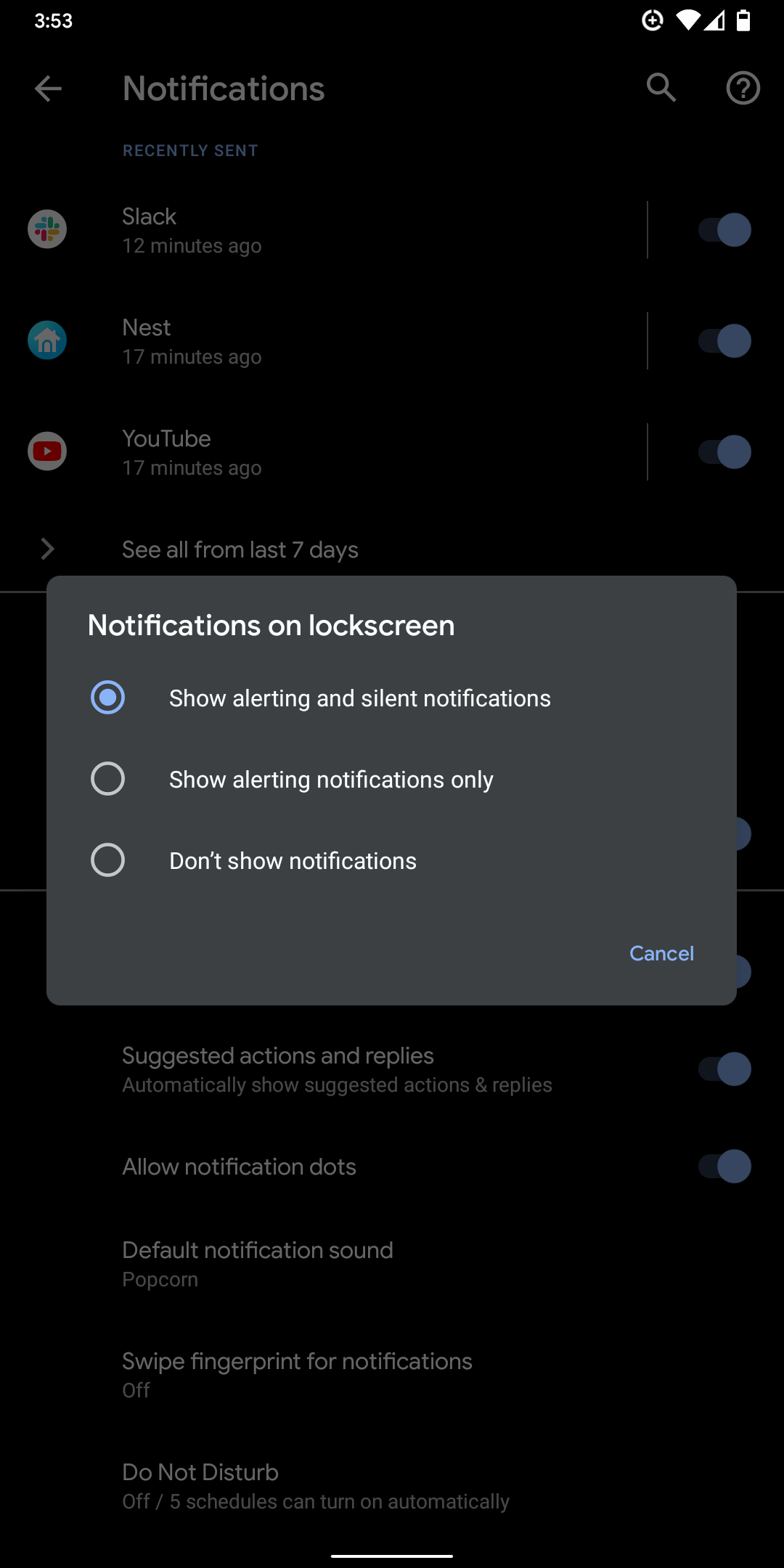Click the back arrow in the top bar

coord(46,88)
